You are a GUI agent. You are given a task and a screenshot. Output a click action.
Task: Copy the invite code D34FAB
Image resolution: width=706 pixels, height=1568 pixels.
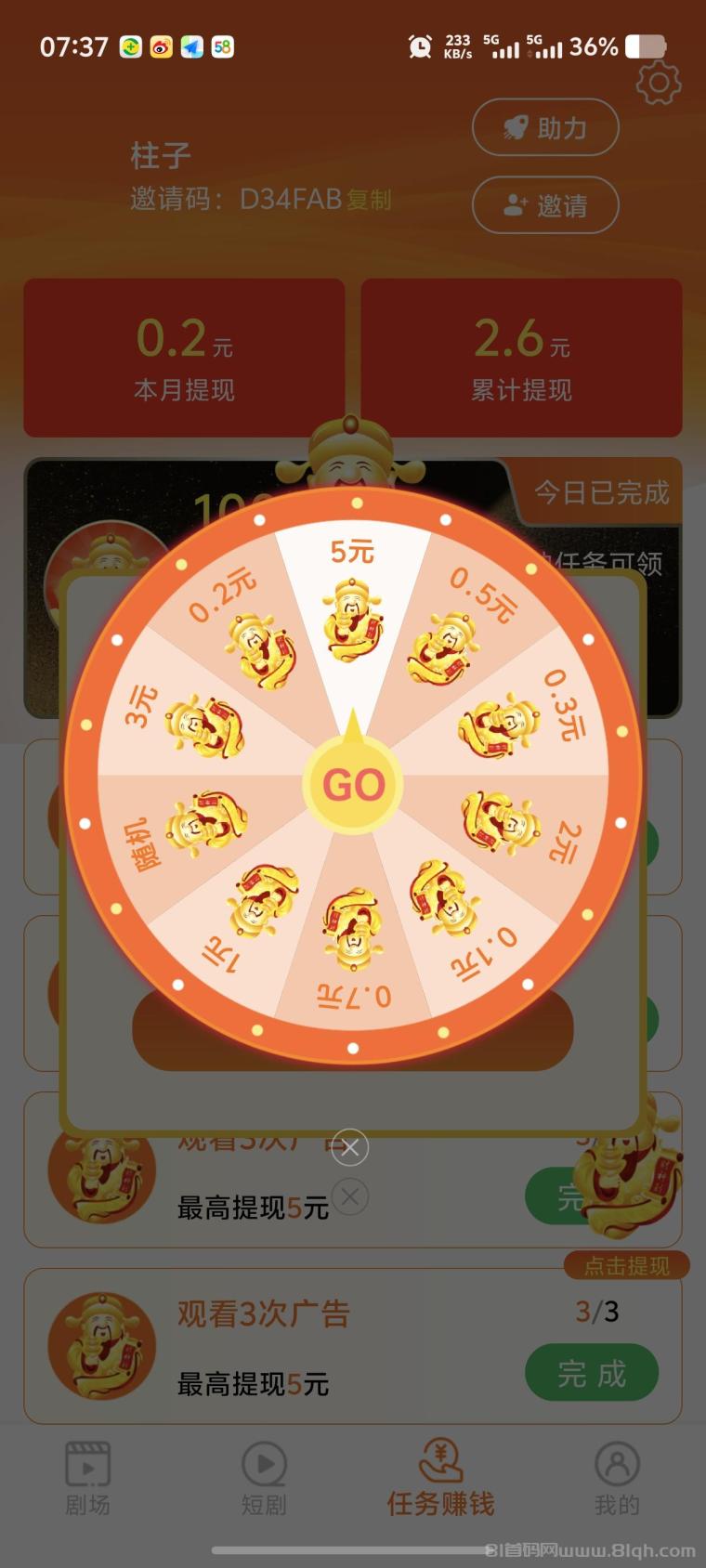coord(369,200)
